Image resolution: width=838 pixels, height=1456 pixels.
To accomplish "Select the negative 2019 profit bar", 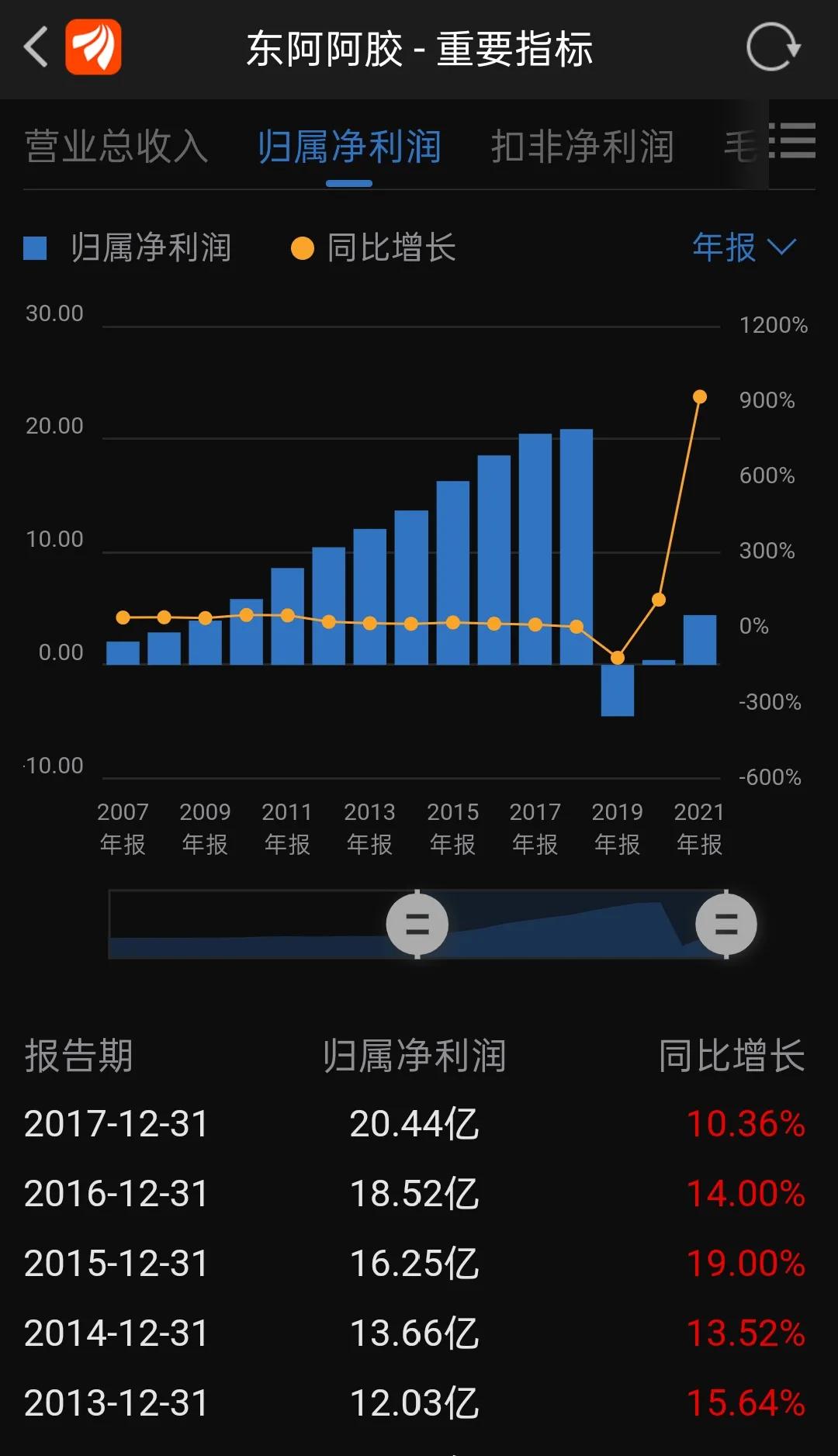I will pyautogui.click(x=618, y=689).
